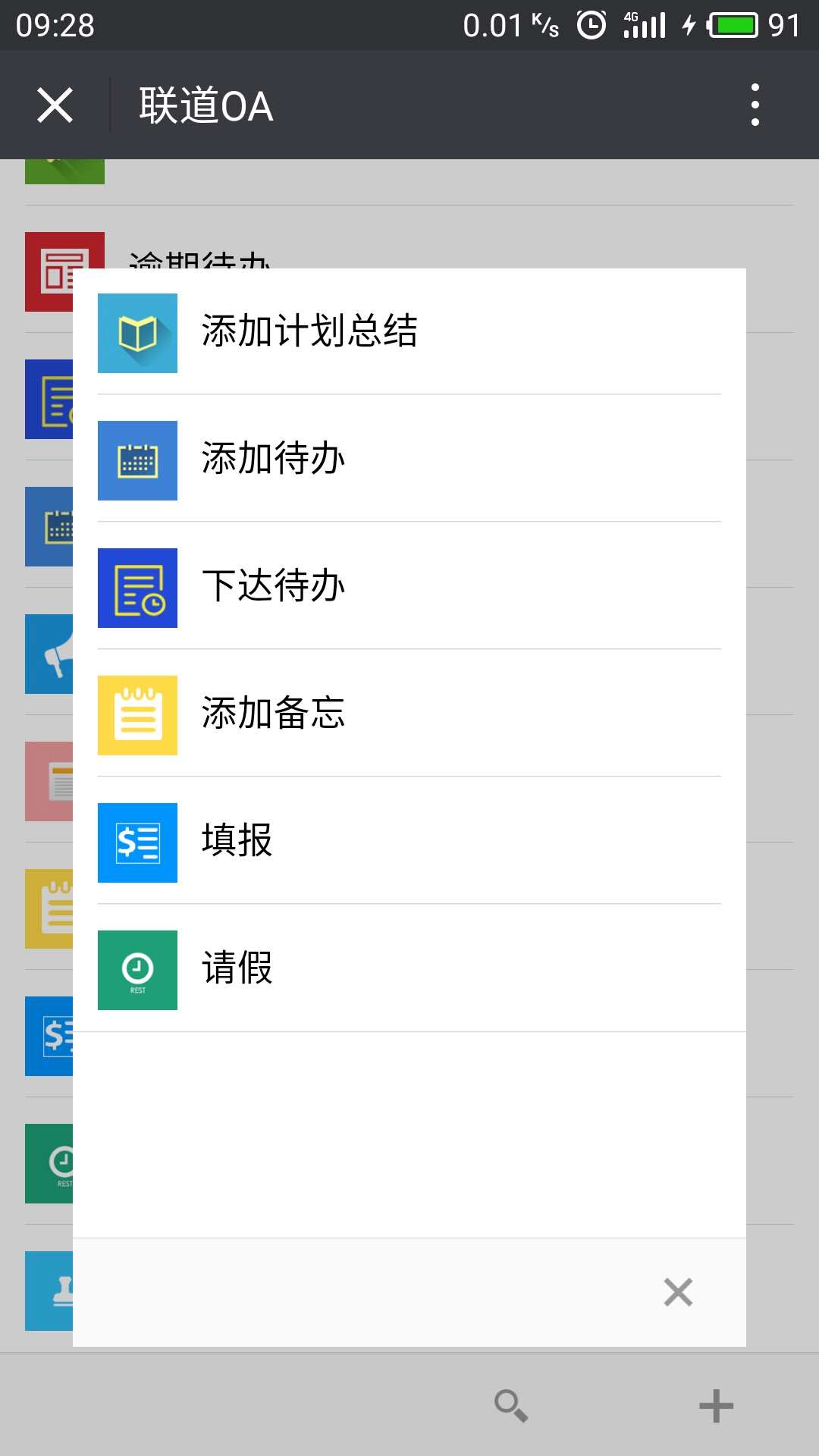
Task: Select the 填报 dollar-sign icon
Action: pos(136,842)
